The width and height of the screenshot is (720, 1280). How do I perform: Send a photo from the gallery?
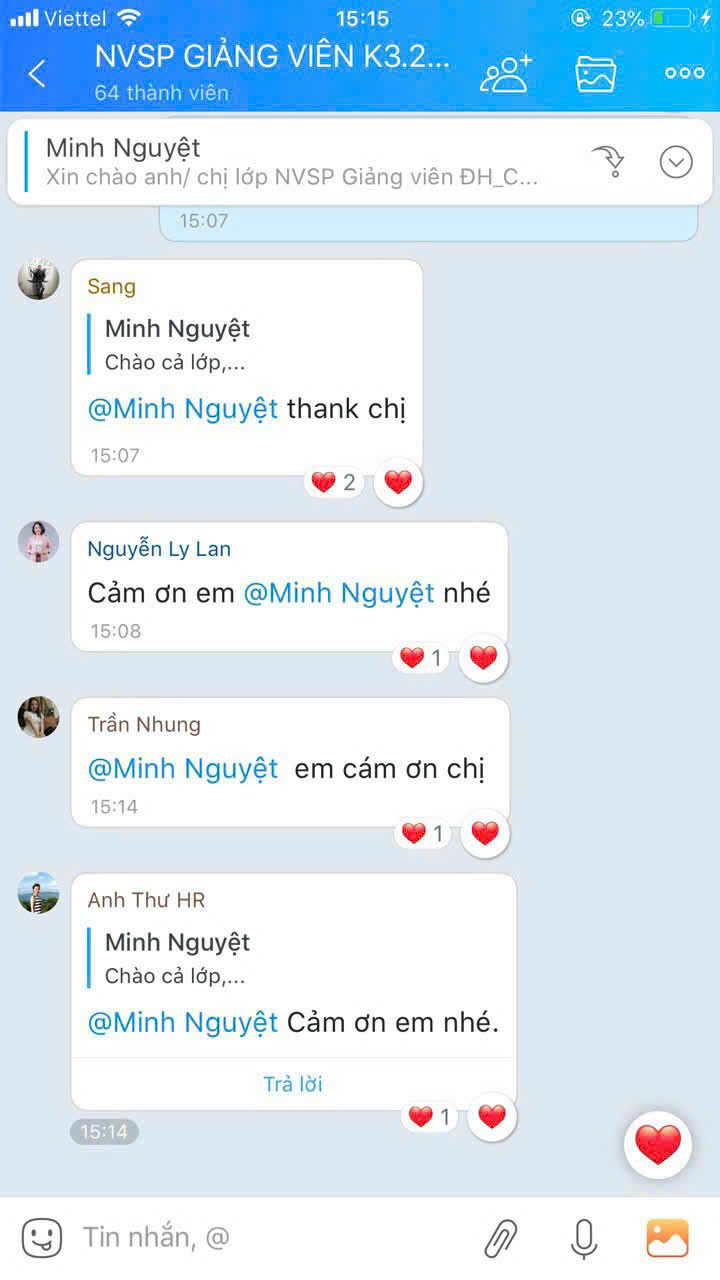667,1238
